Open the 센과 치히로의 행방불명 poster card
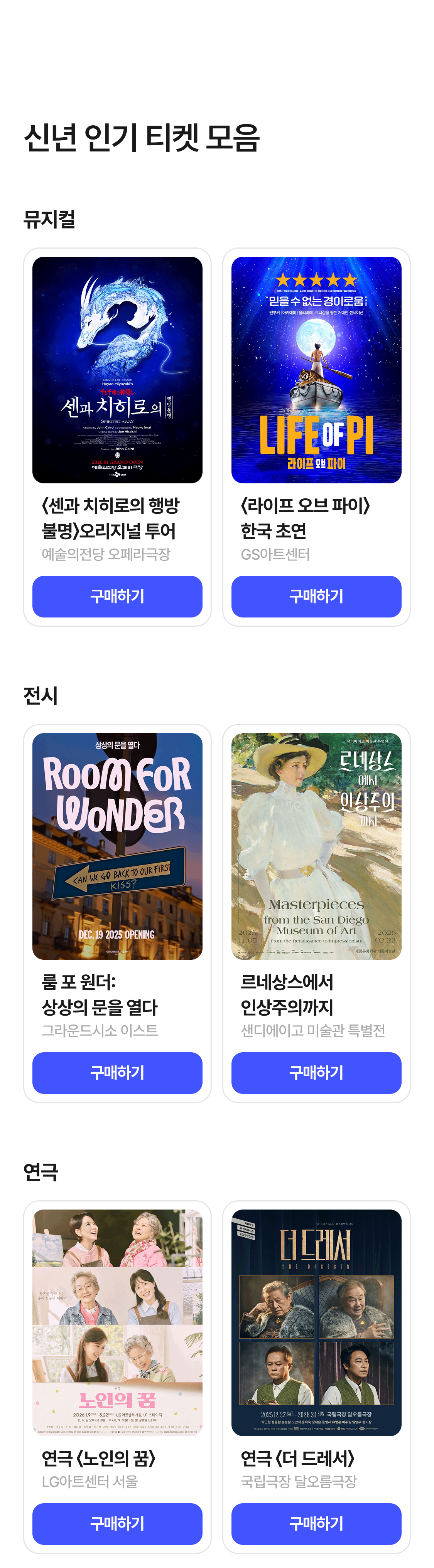Image resolution: width=434 pixels, height=1568 pixels. coord(117,370)
